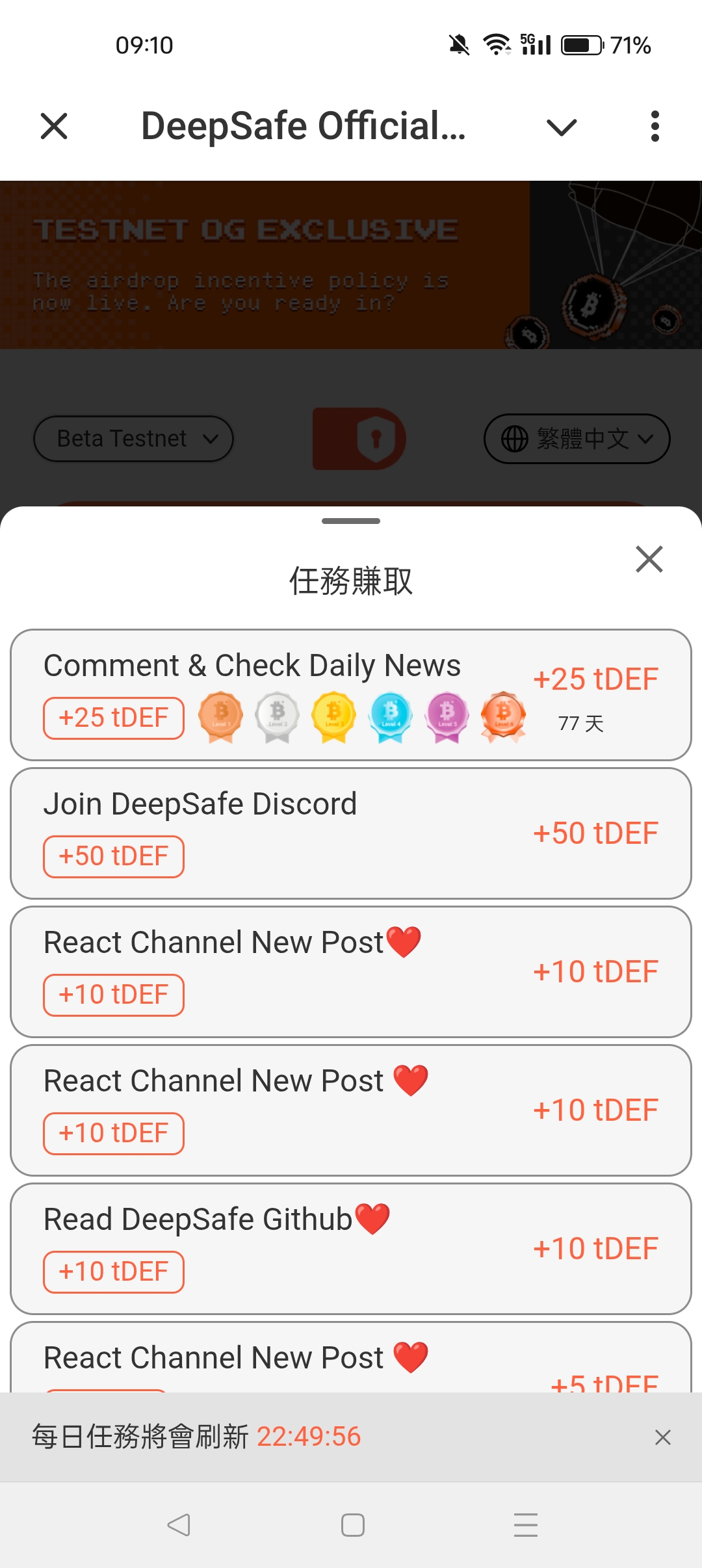The width and height of the screenshot is (702, 1568).
Task: Dismiss the 任務賺取 task sheet
Action: pos(649,559)
